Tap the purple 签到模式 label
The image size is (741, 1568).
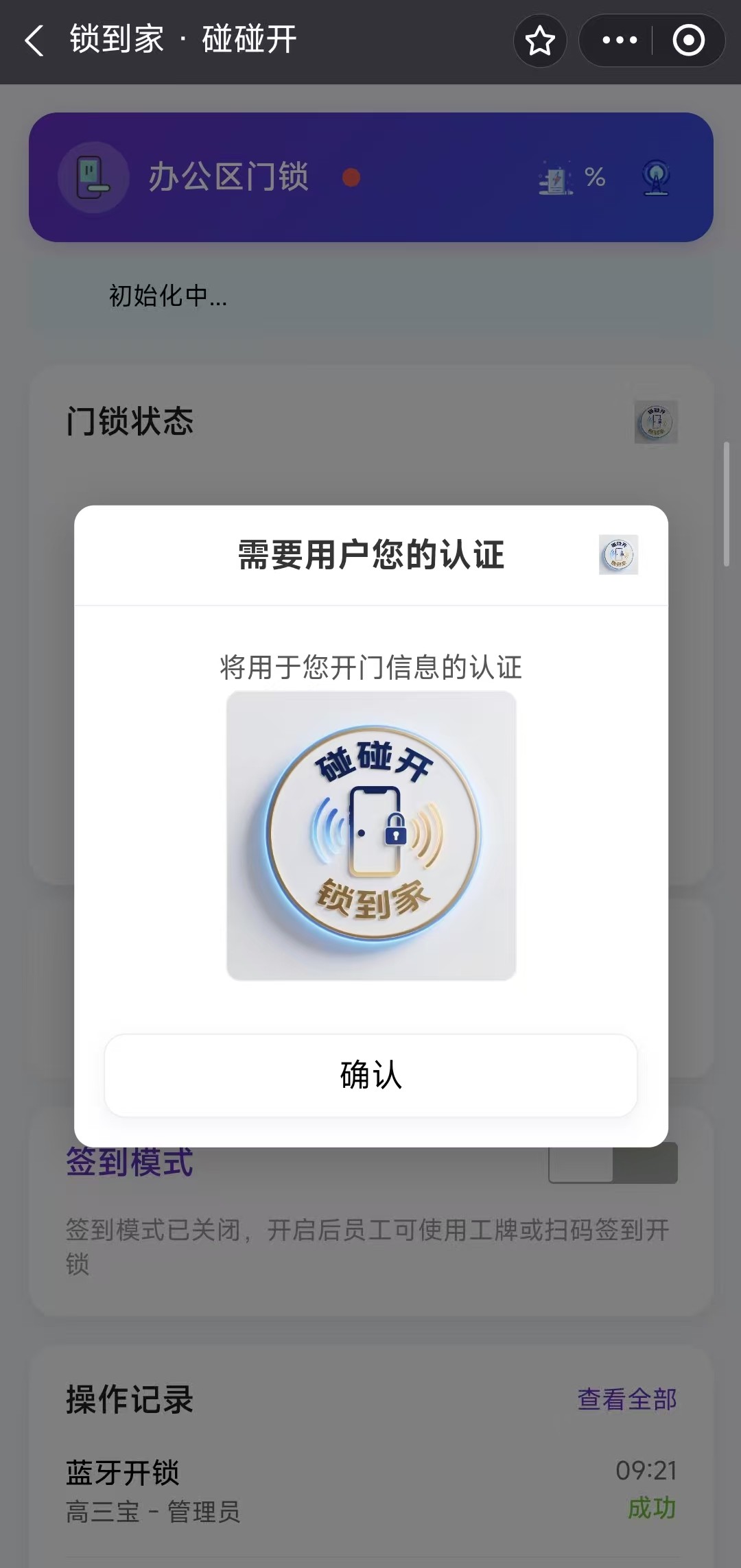(x=129, y=1161)
